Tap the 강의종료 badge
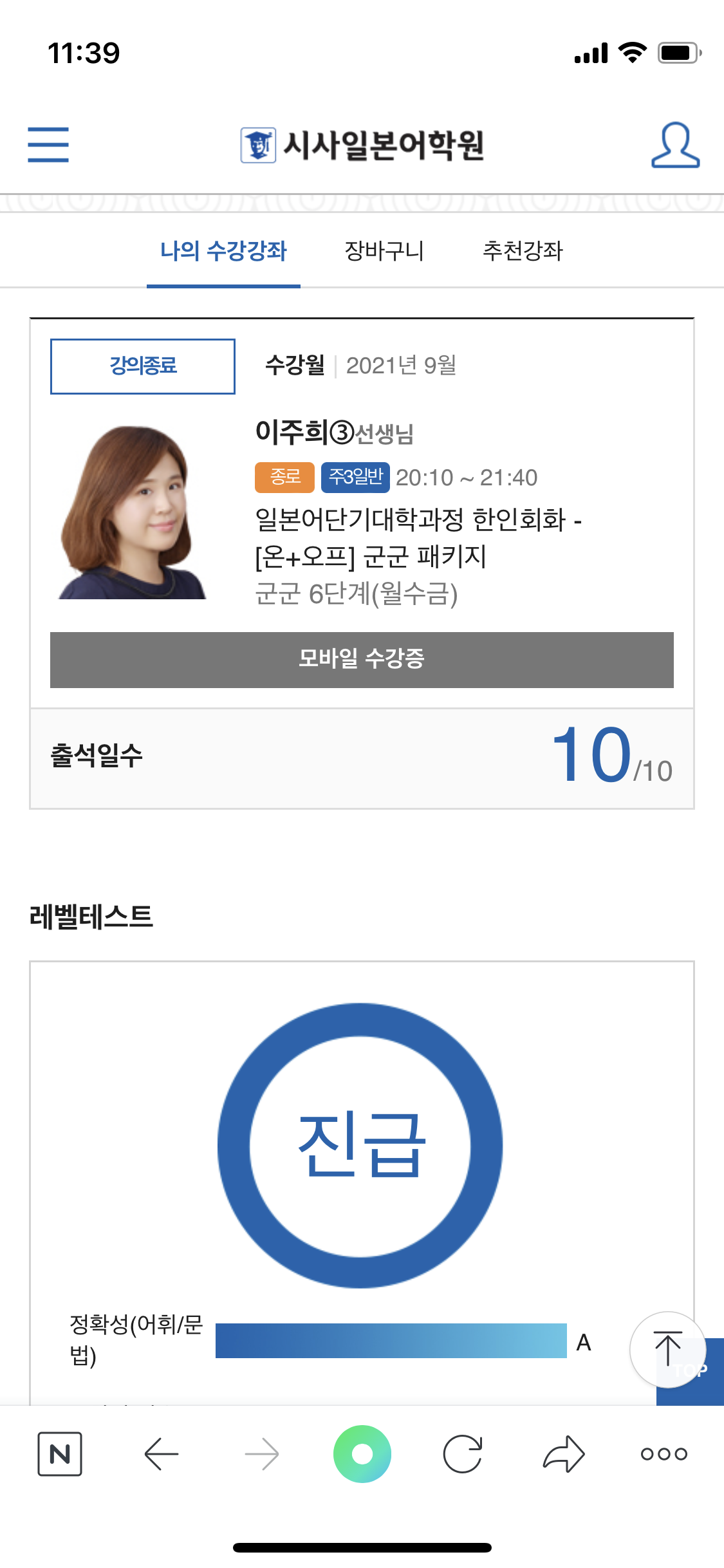The image size is (724, 1568). [x=142, y=365]
